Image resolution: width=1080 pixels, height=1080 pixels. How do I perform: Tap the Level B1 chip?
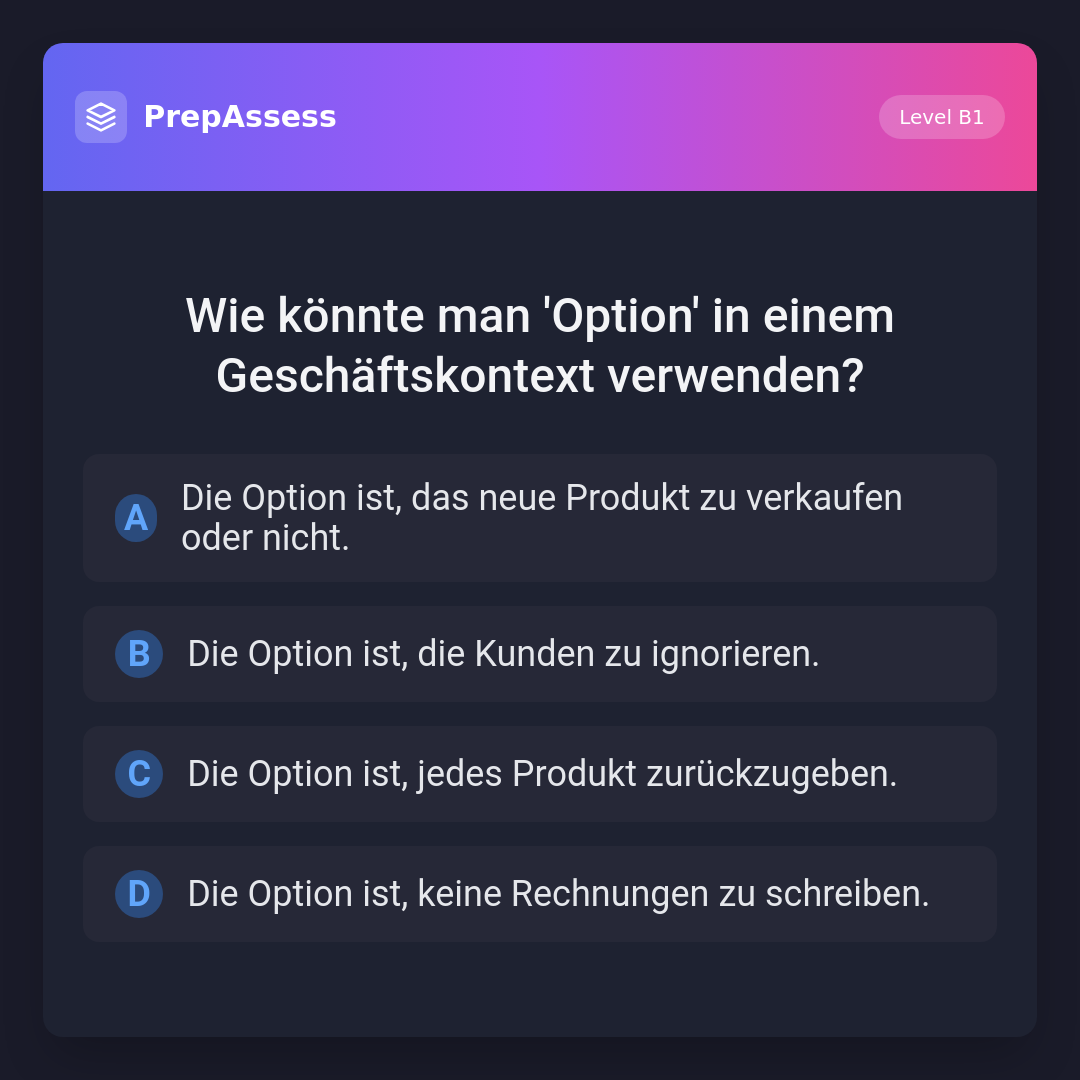(x=941, y=117)
